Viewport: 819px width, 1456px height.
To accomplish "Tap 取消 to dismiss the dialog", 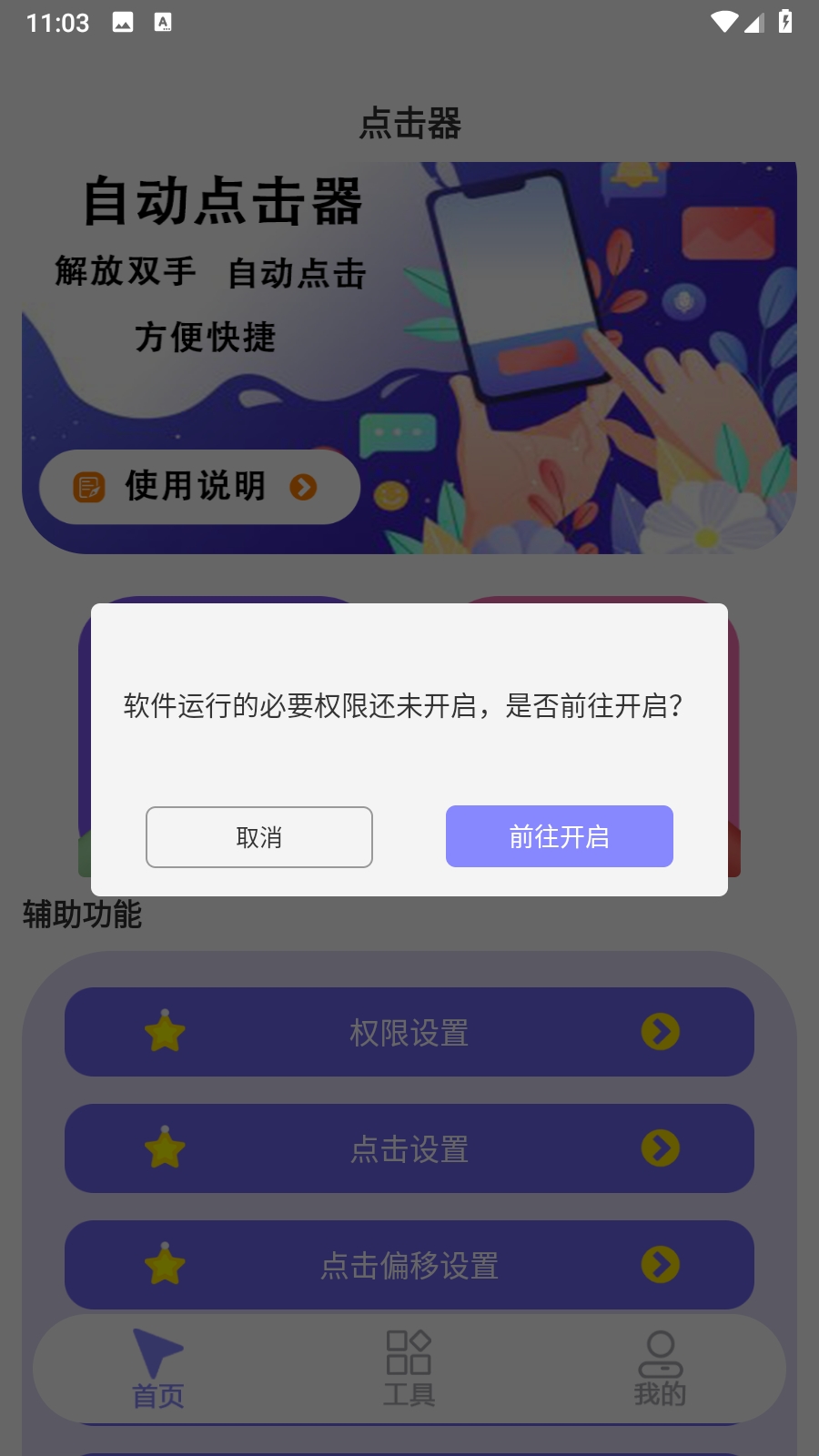I will 259,837.
